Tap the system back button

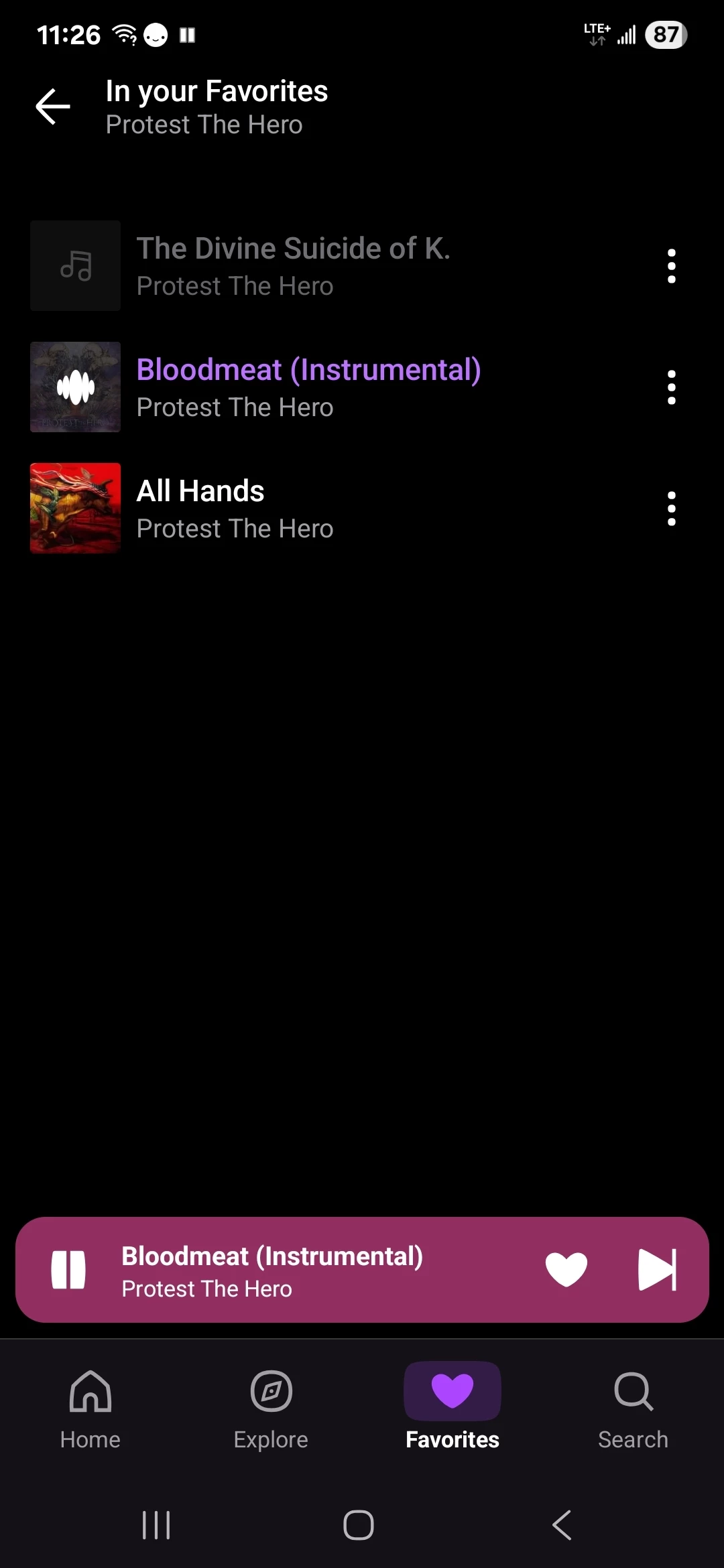coord(562,1525)
